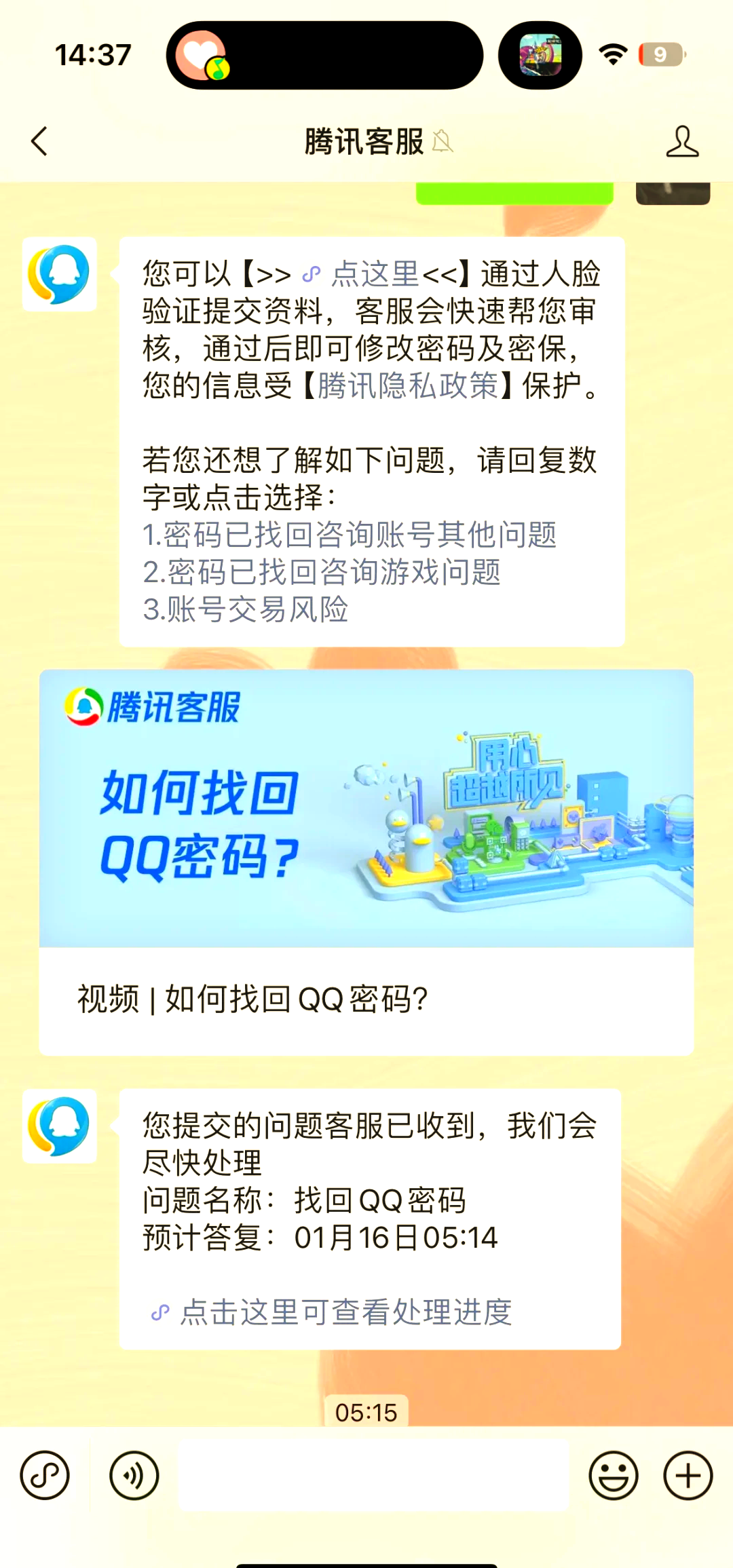Open the emoji picker
Screen dimensions: 733x1568
pos(614,1476)
